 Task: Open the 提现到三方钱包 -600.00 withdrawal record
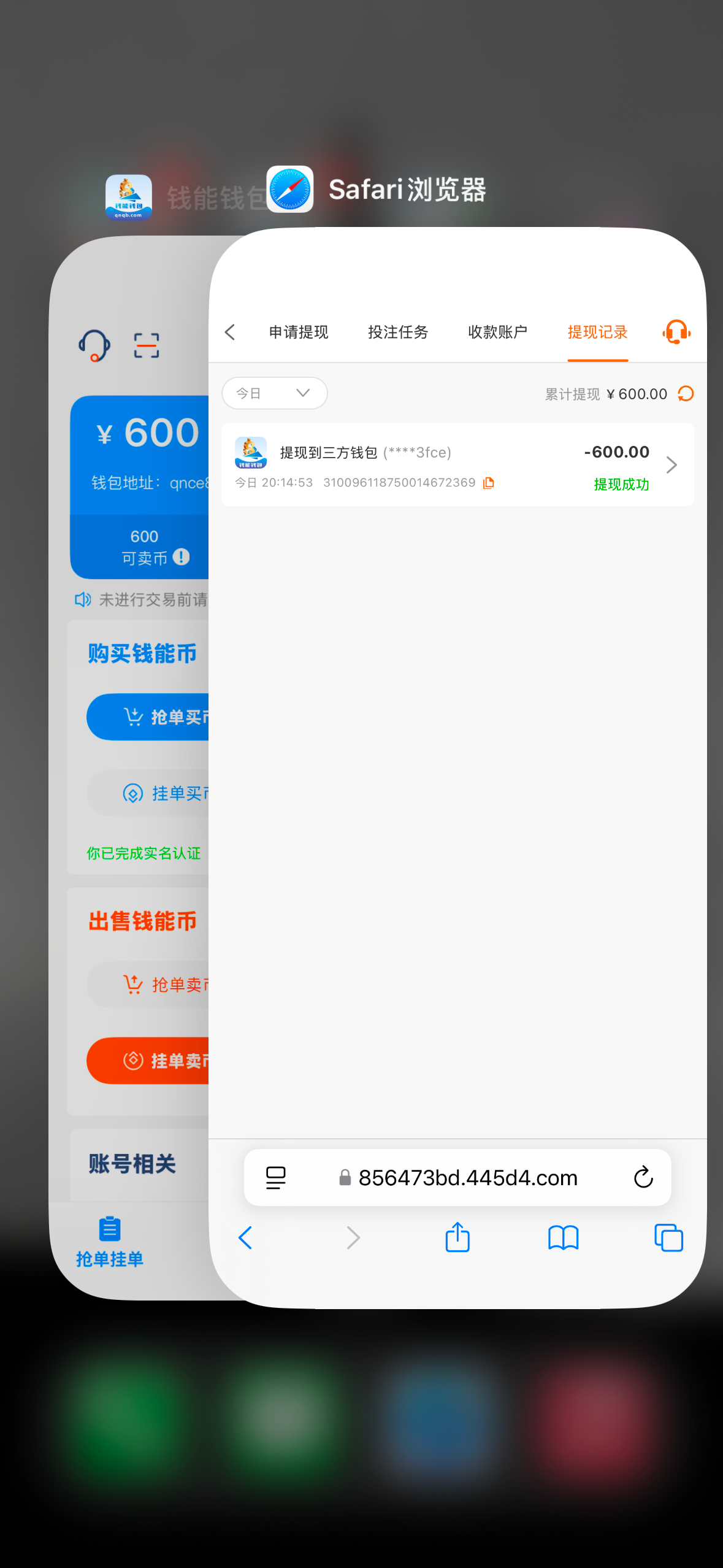click(457, 465)
